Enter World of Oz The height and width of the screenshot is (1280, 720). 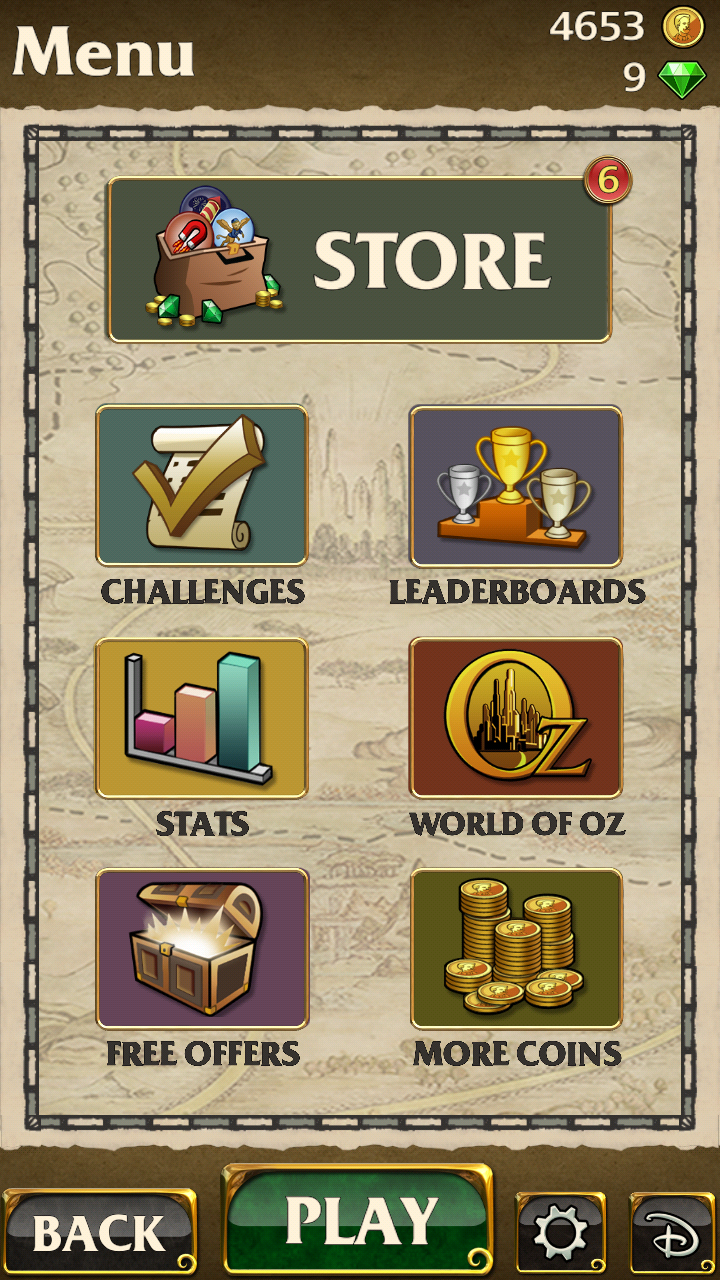pyautogui.click(x=516, y=718)
